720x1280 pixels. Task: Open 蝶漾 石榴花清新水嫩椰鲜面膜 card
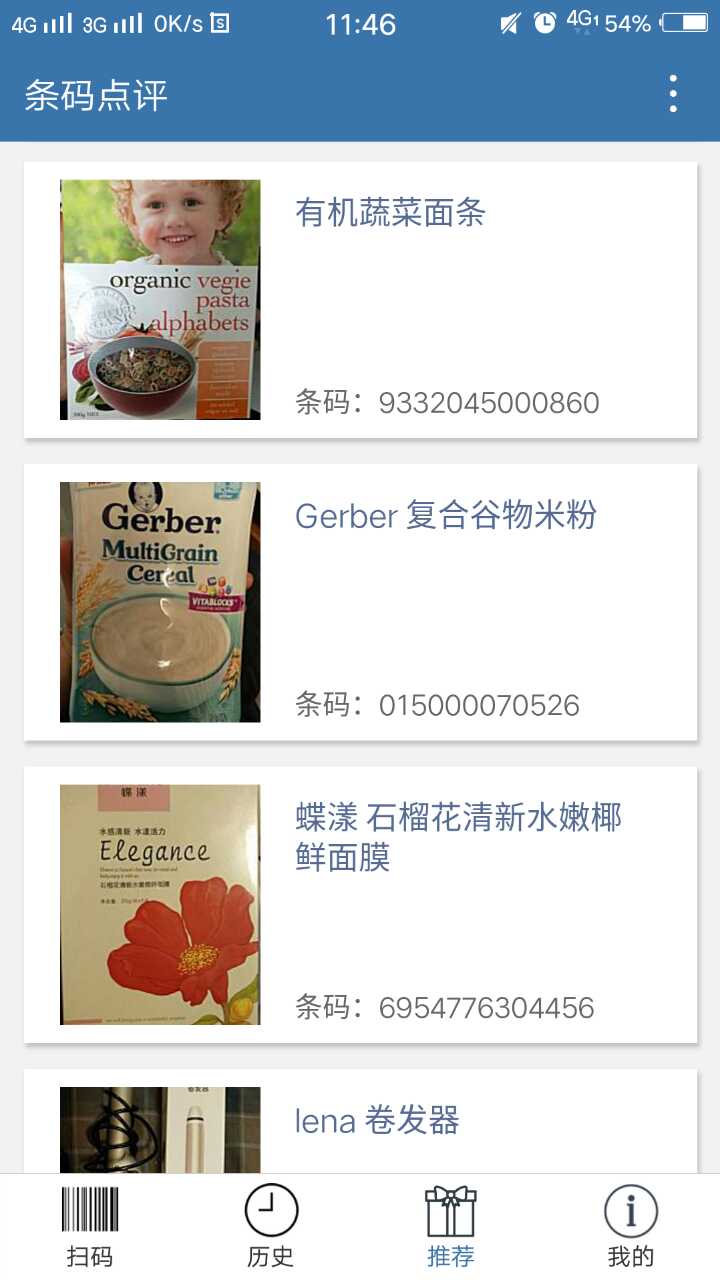[360, 904]
